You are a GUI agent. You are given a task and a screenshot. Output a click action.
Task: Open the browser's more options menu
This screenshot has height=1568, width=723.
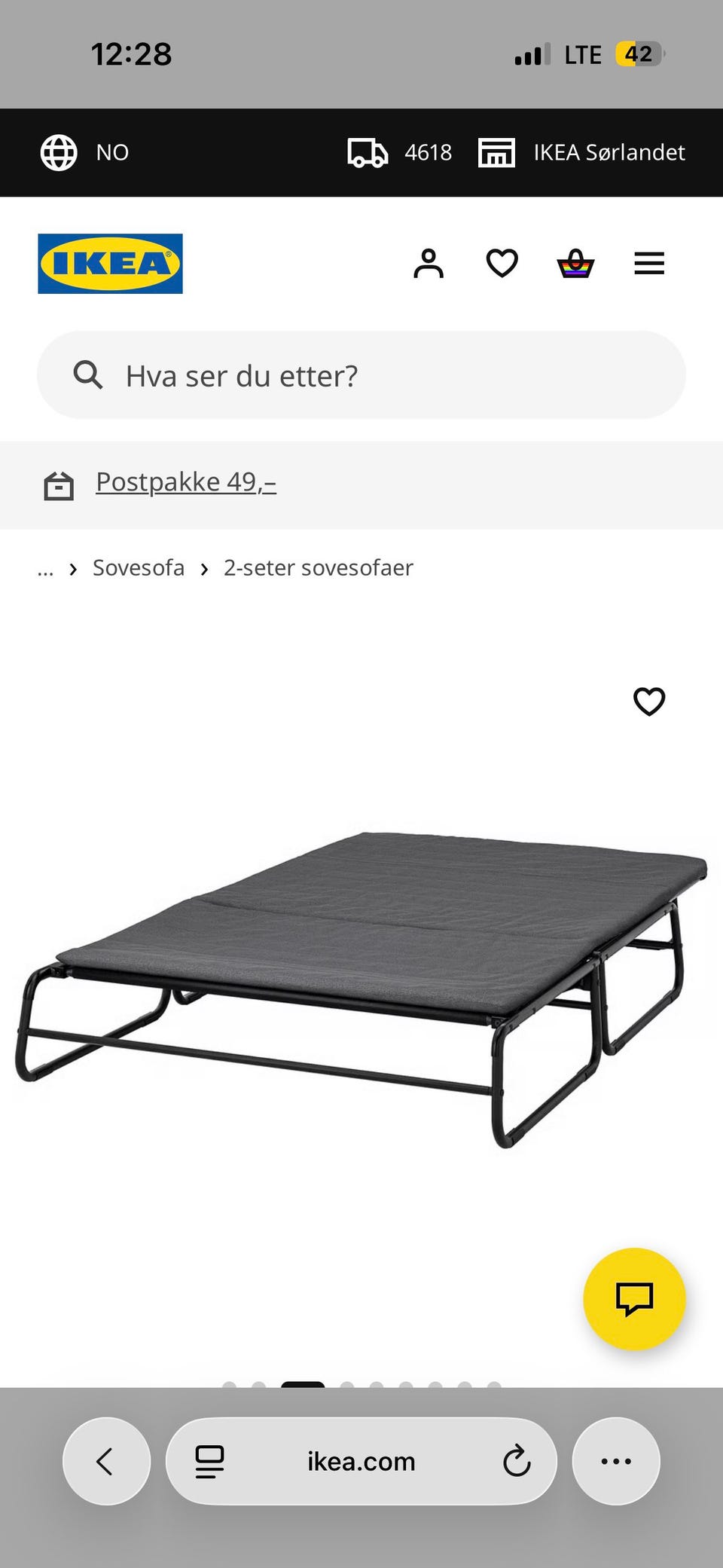click(616, 1461)
